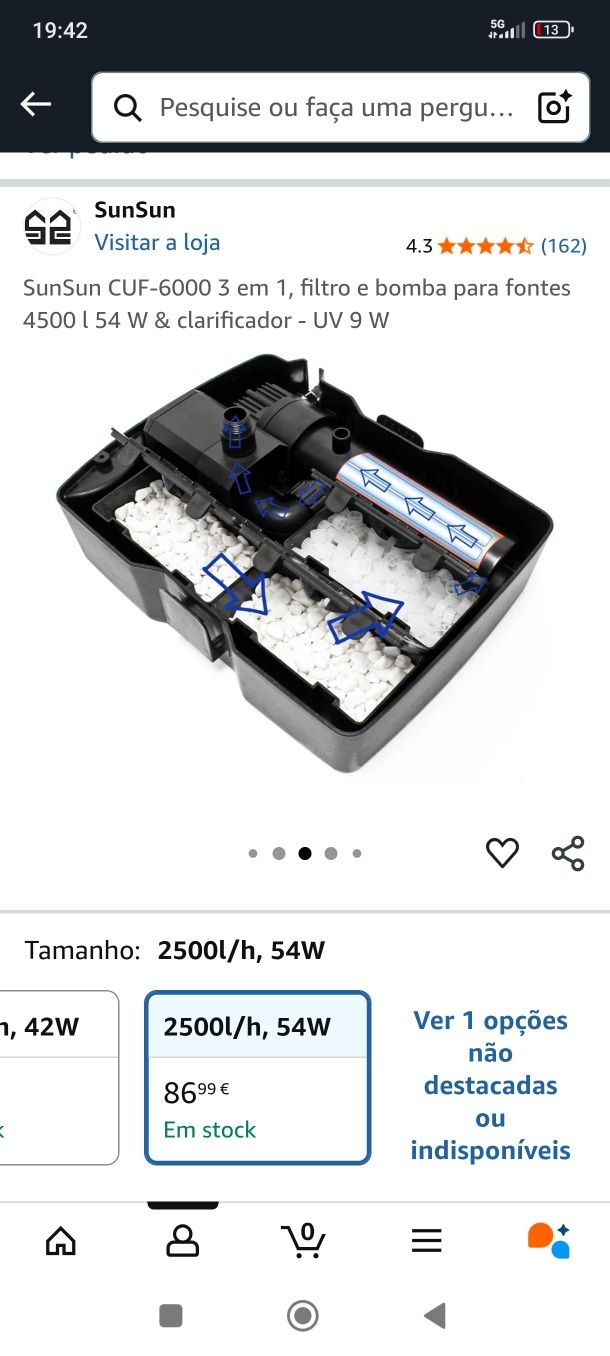Screen dimensions: 610x1356
Task: Open camera lens search
Action: point(554,107)
